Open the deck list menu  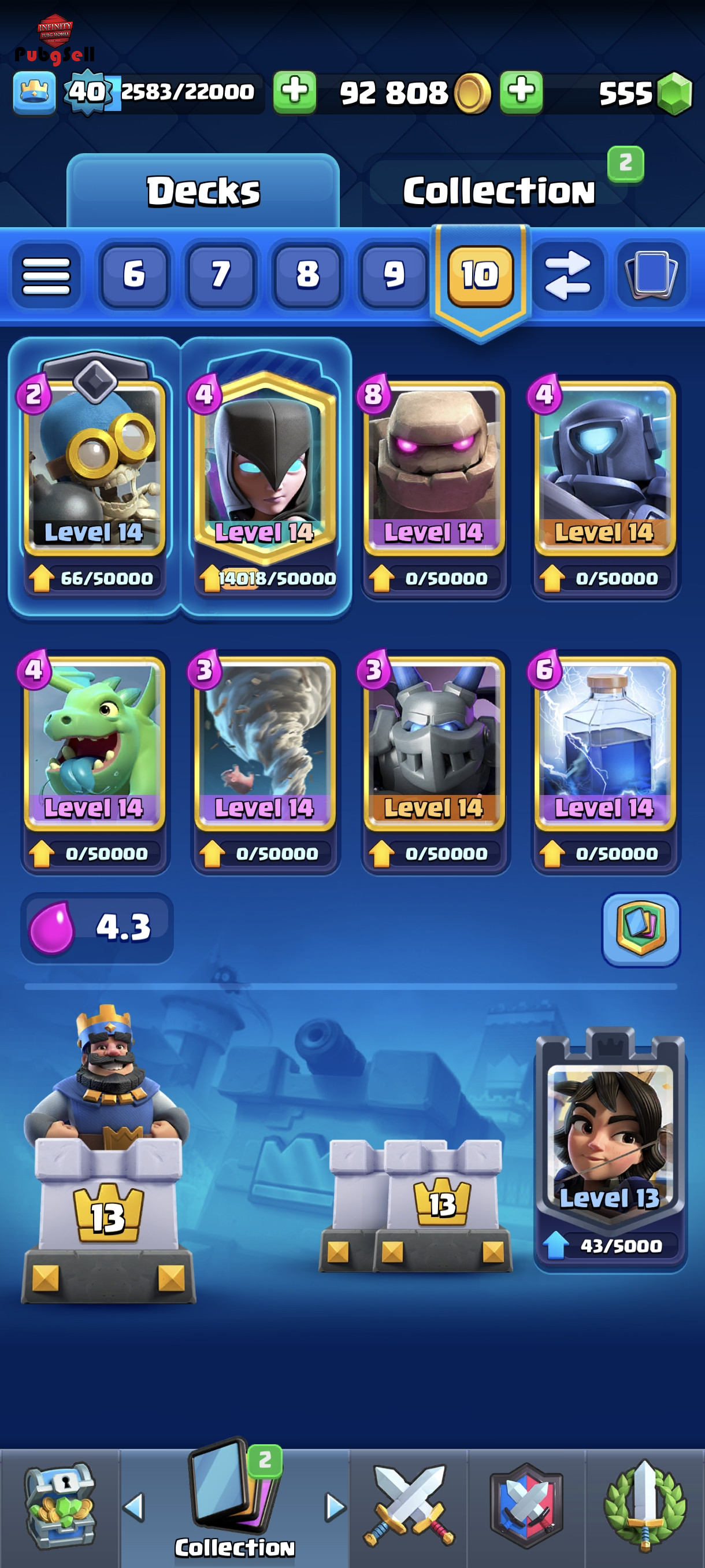tap(46, 275)
